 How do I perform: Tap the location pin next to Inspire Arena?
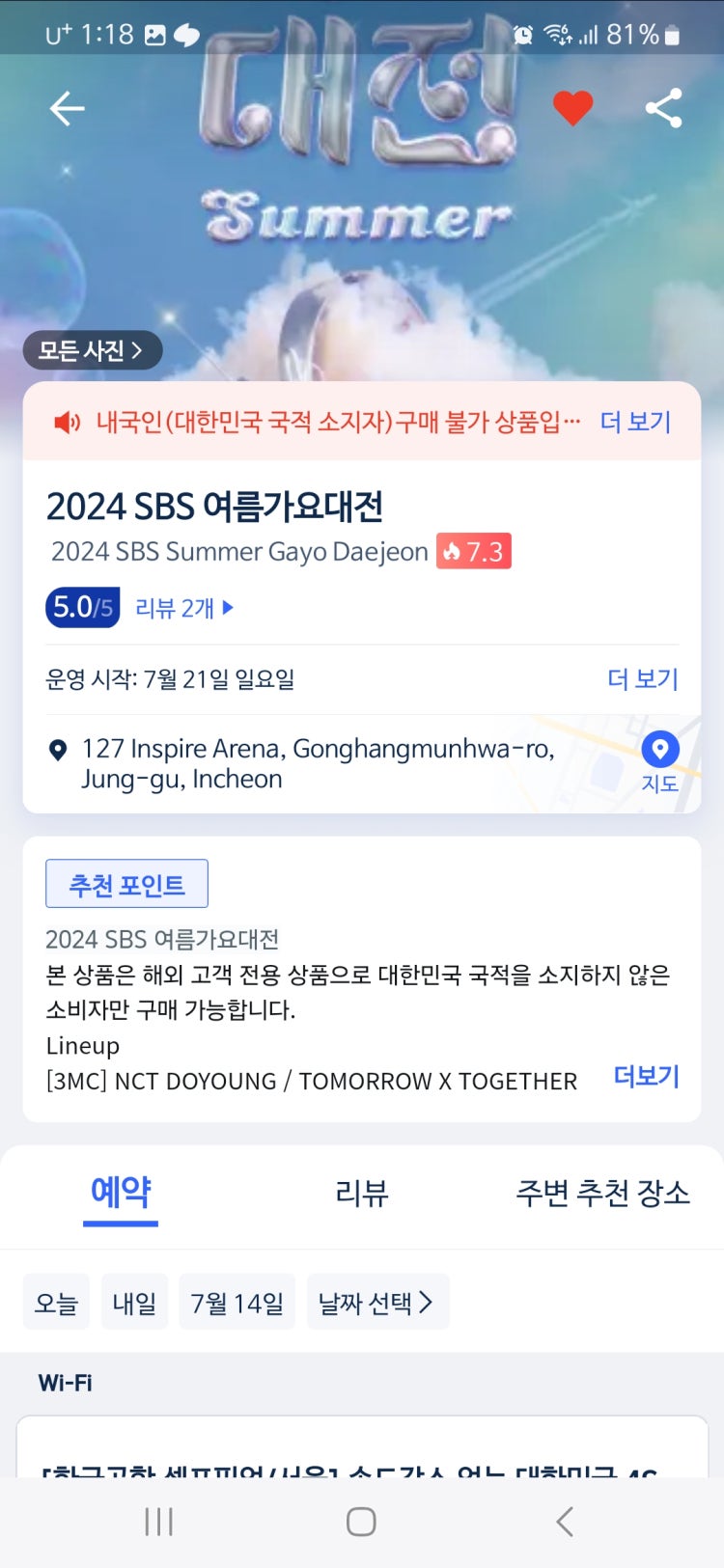point(58,748)
